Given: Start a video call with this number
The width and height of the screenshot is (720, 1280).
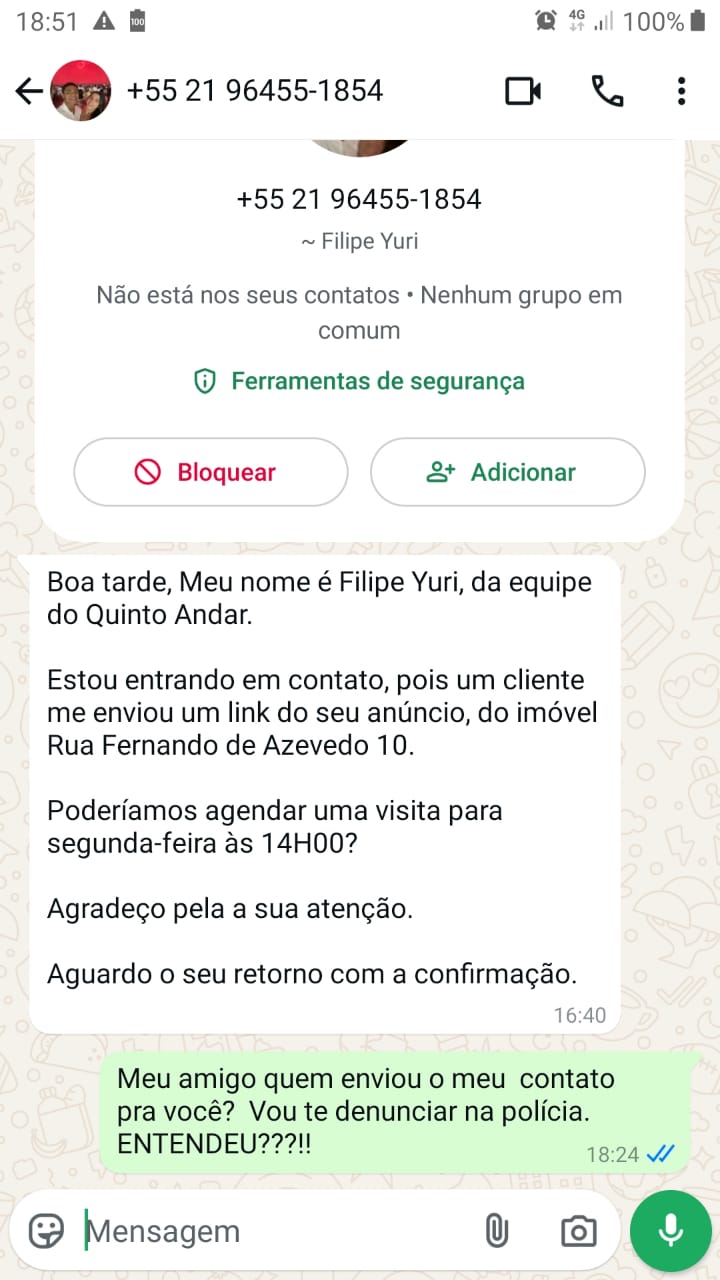Looking at the screenshot, I should (522, 91).
